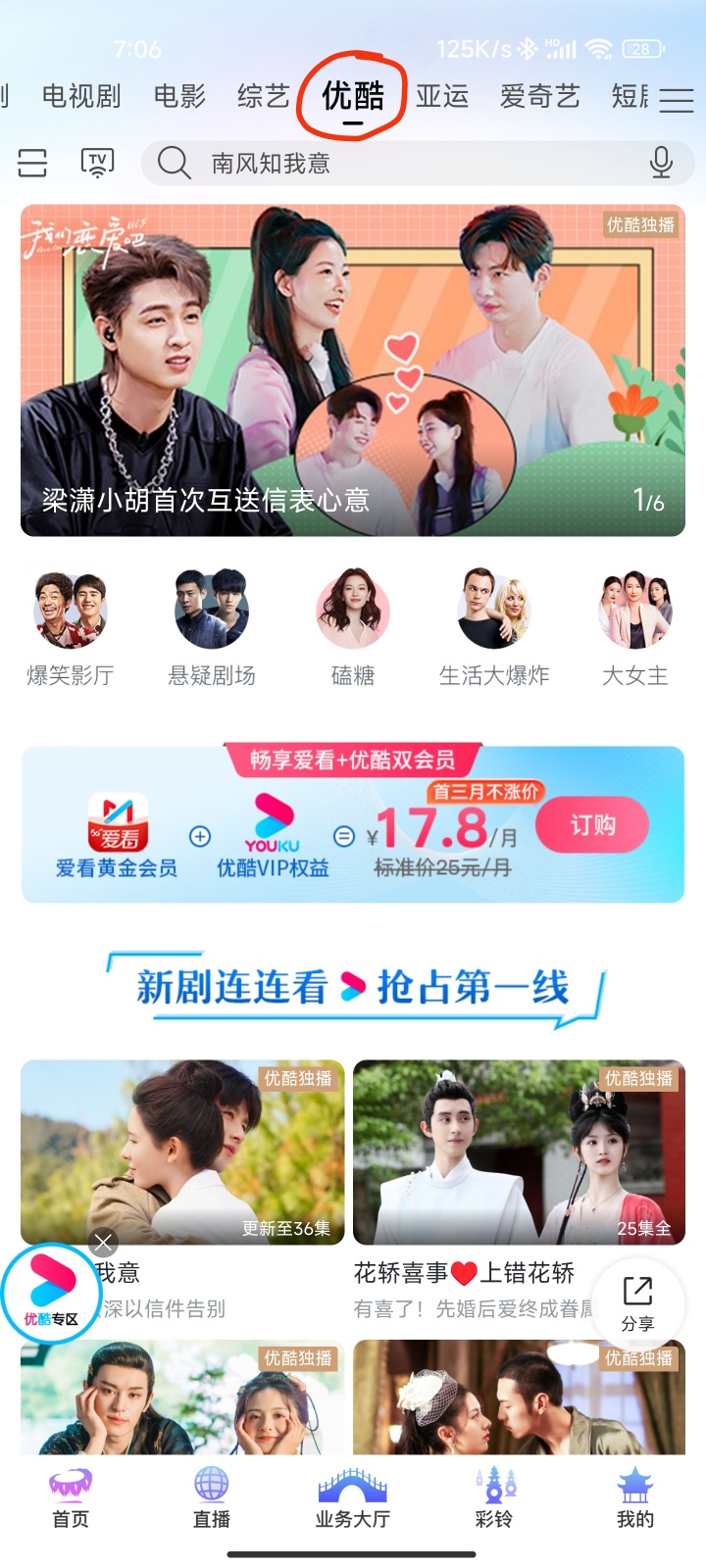Select the 综艺 tab
The image size is (706, 1568).
click(x=263, y=96)
